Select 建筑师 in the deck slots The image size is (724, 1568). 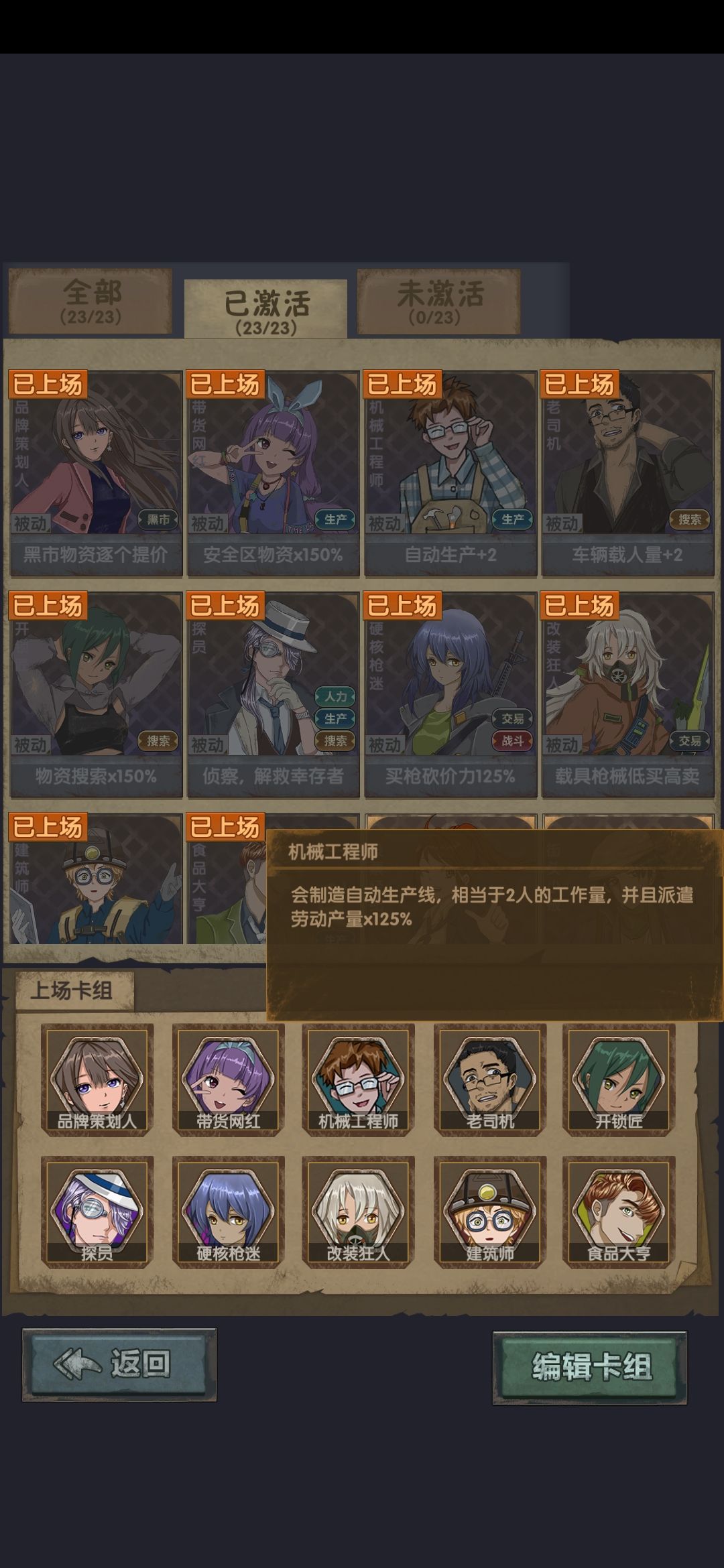click(489, 1212)
